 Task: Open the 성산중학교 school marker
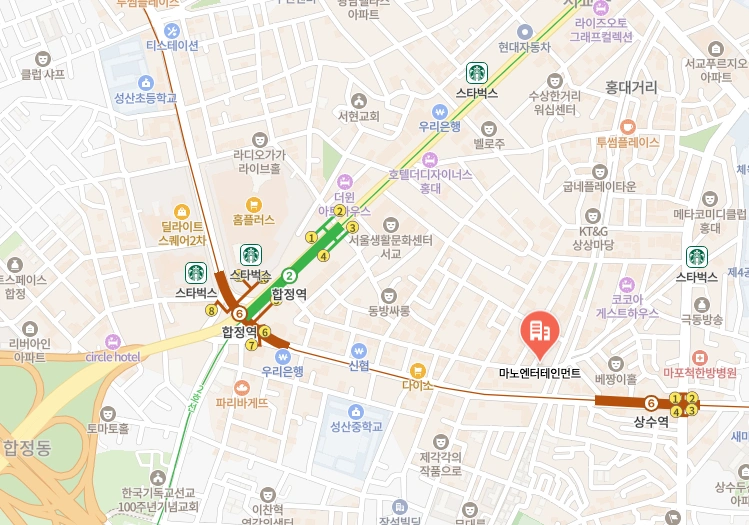coord(355,411)
